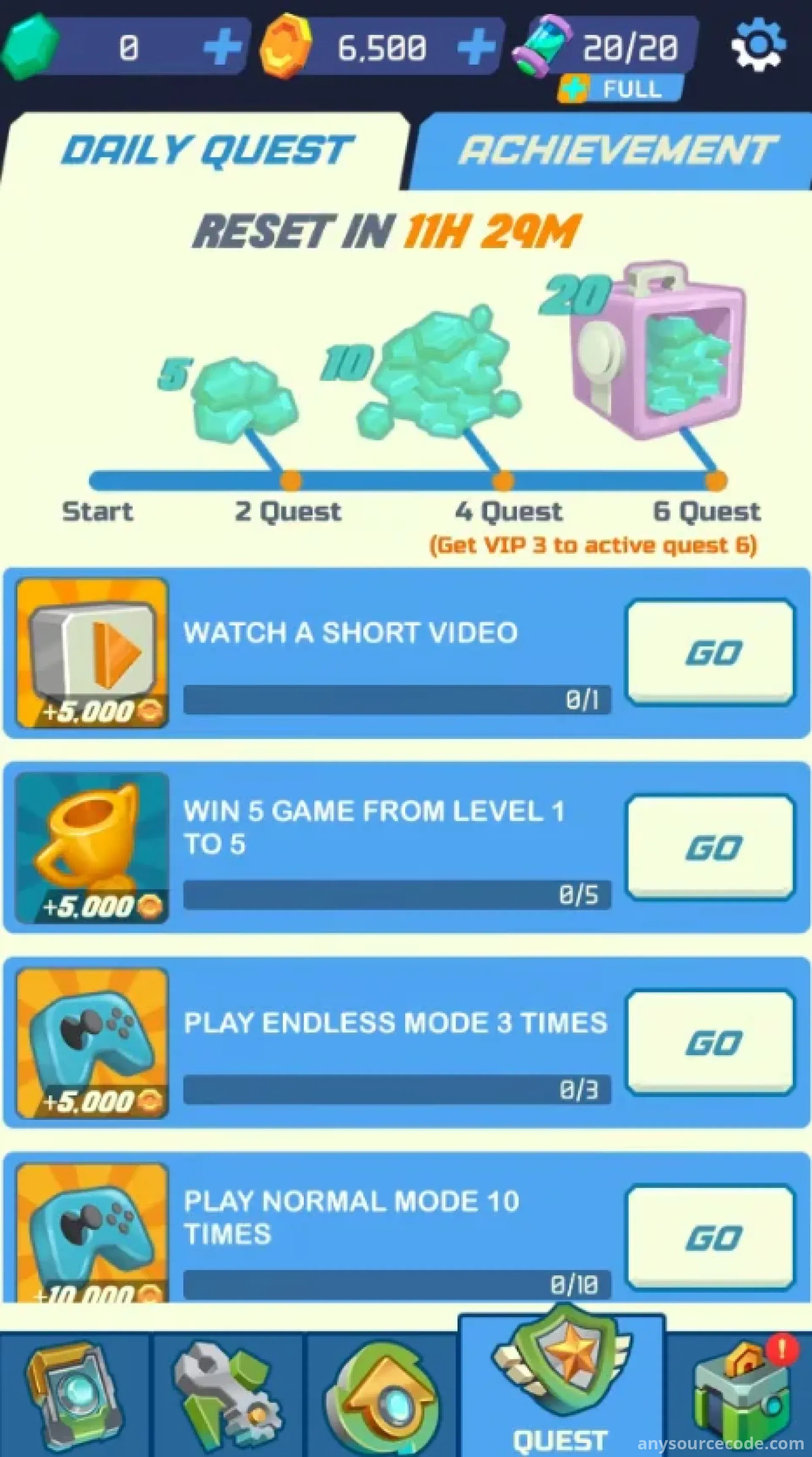Tap GO for Watch a Short Video
This screenshot has width=812, height=1457.
pyautogui.click(x=711, y=653)
